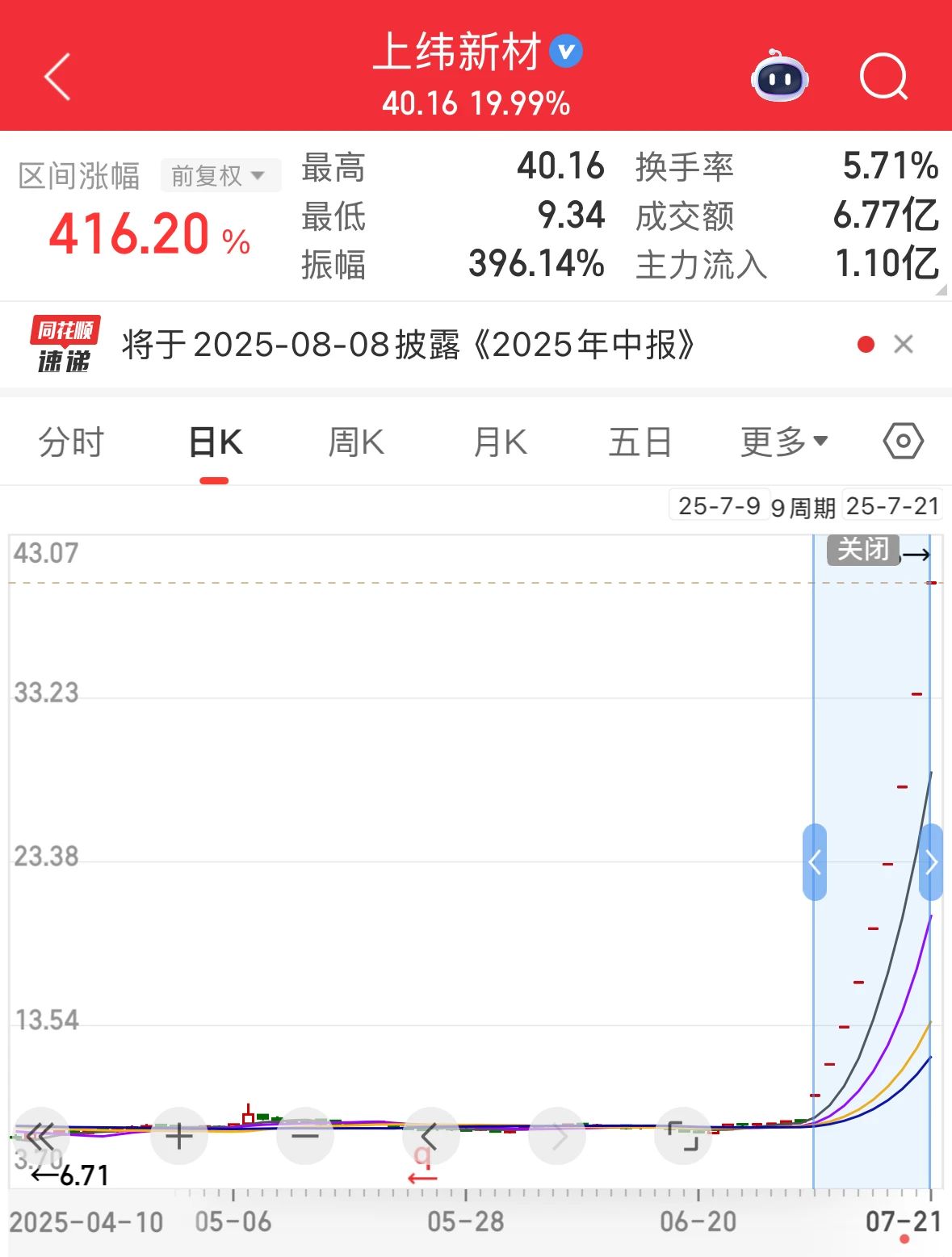This screenshot has height=1257, width=952.
Task: Go back using the top-left arrow
Action: (x=57, y=78)
